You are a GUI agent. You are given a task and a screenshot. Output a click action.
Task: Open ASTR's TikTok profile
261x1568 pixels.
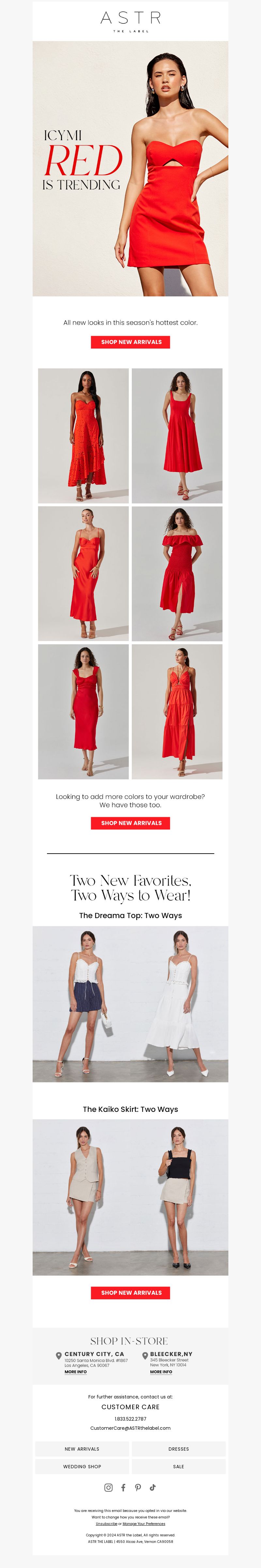pyautogui.click(x=153, y=1487)
